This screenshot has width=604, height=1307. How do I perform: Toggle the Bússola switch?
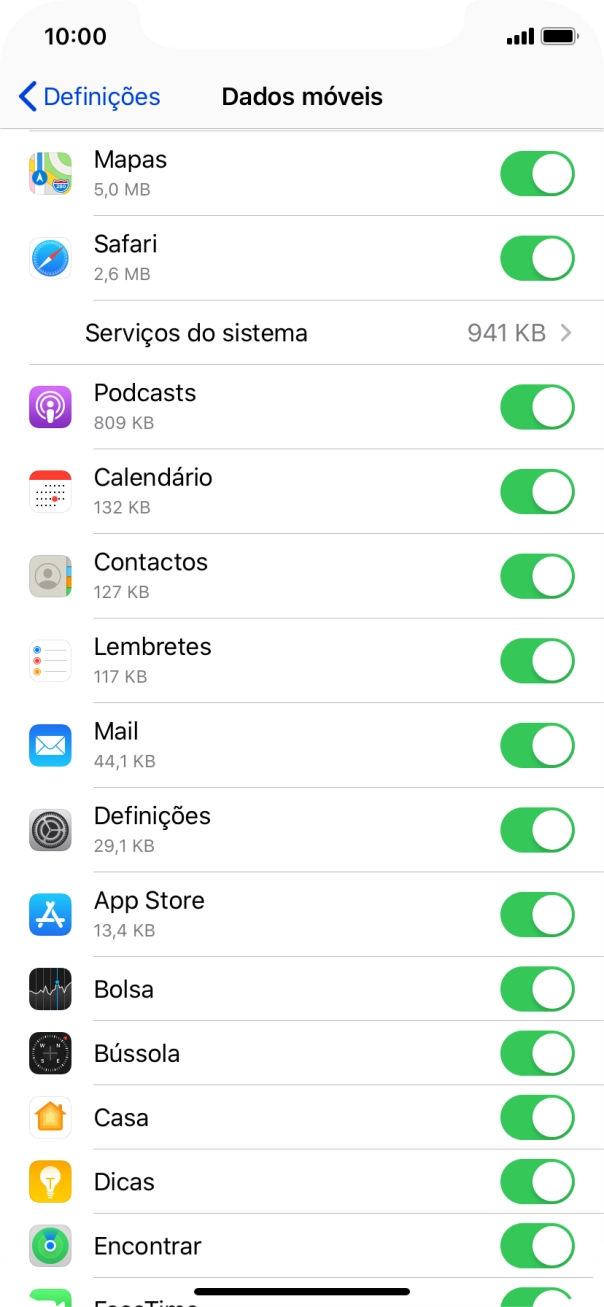pos(537,1053)
